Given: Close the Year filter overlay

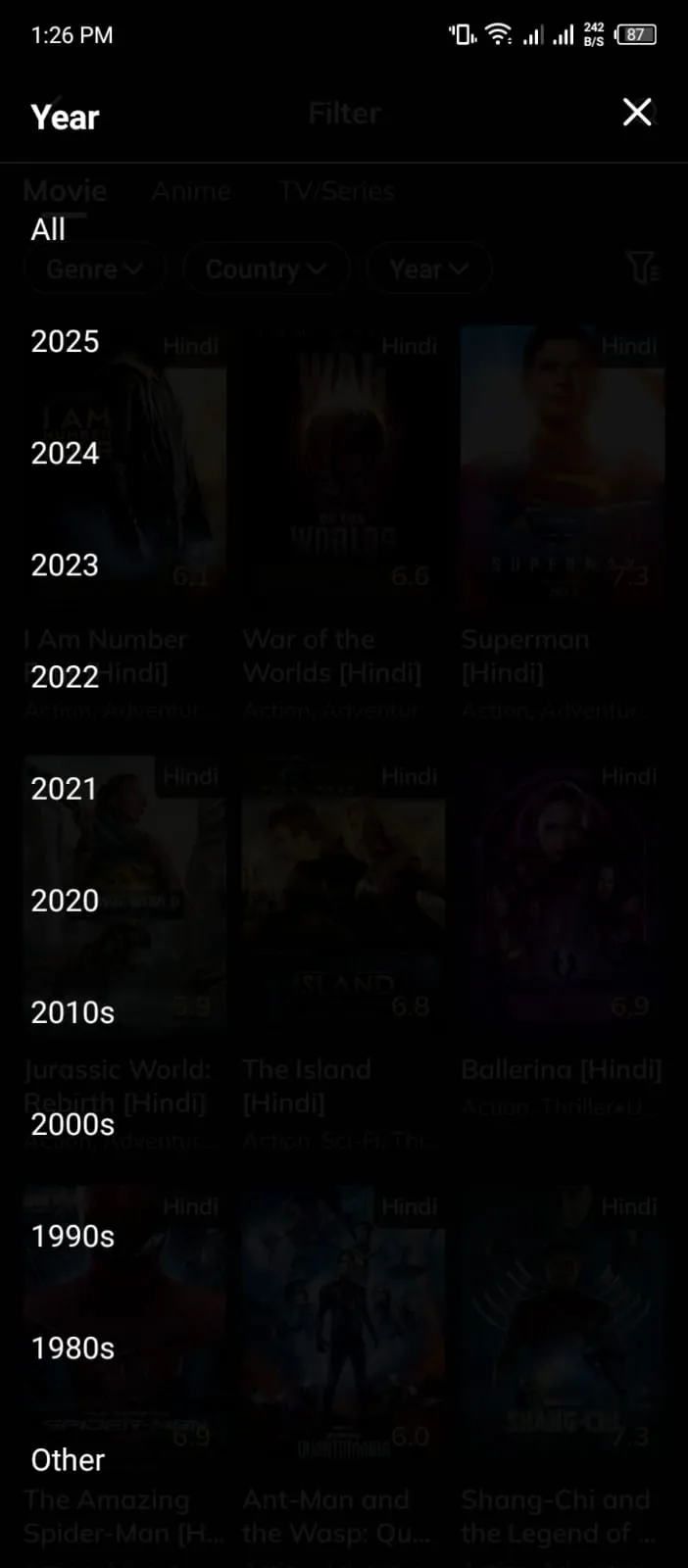Looking at the screenshot, I should click(637, 113).
